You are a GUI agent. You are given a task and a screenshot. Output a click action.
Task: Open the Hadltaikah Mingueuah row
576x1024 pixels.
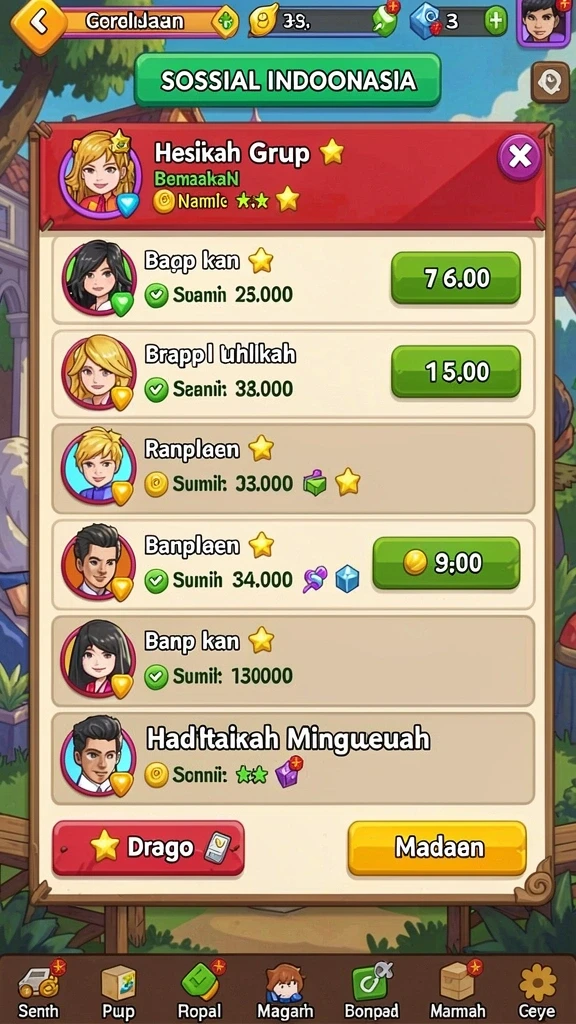[293, 758]
